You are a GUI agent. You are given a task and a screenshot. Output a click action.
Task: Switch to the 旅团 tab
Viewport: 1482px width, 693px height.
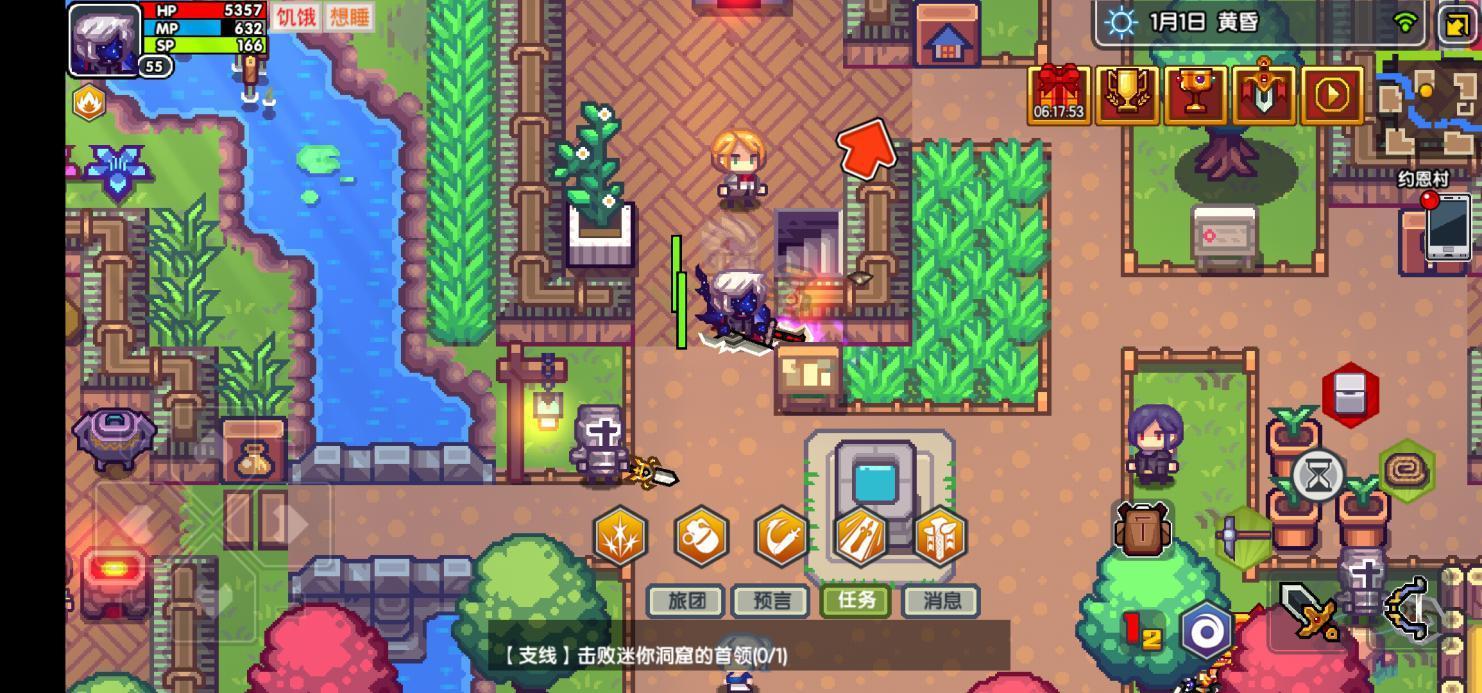[x=687, y=600]
